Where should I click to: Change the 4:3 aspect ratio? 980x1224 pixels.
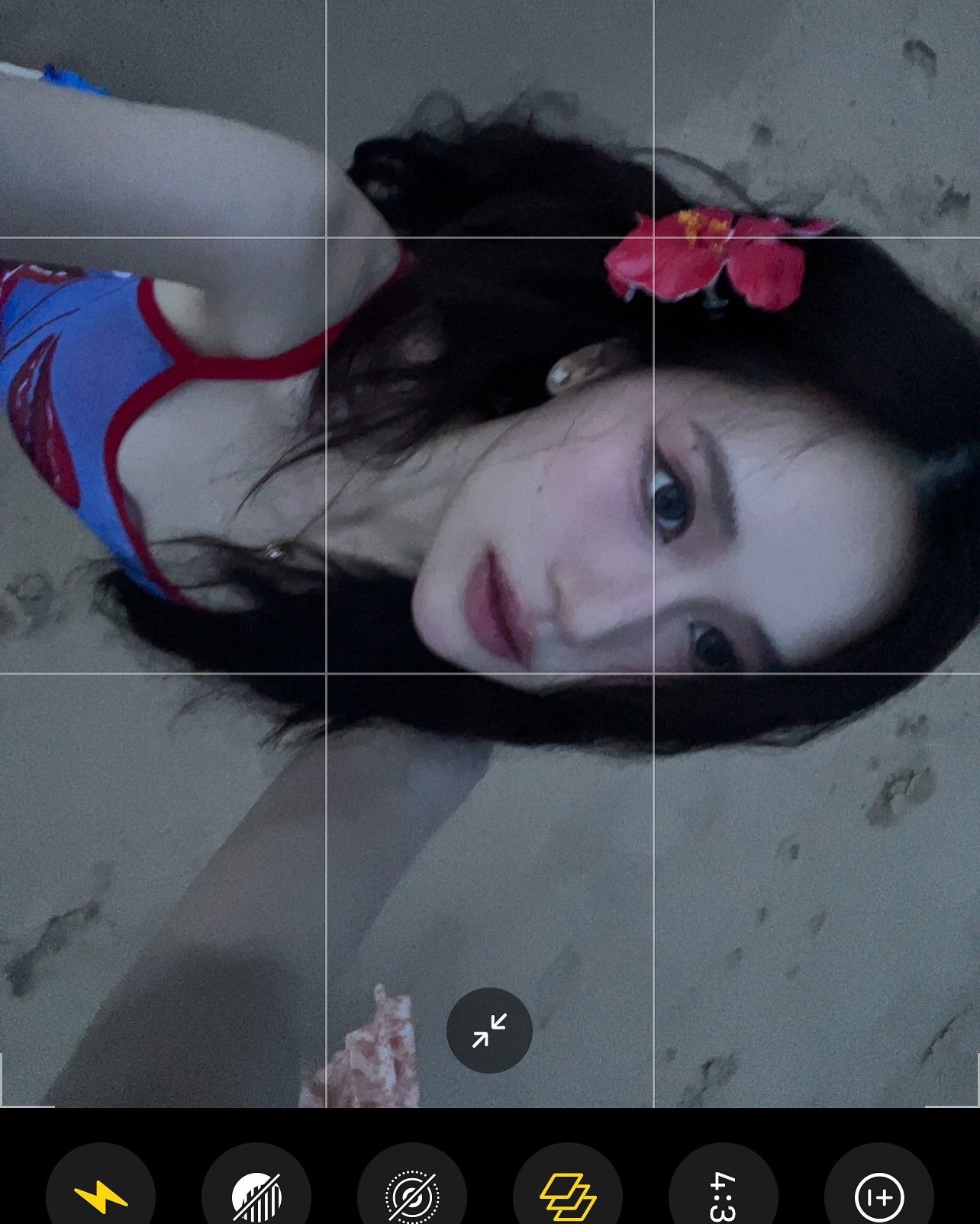tap(723, 1196)
